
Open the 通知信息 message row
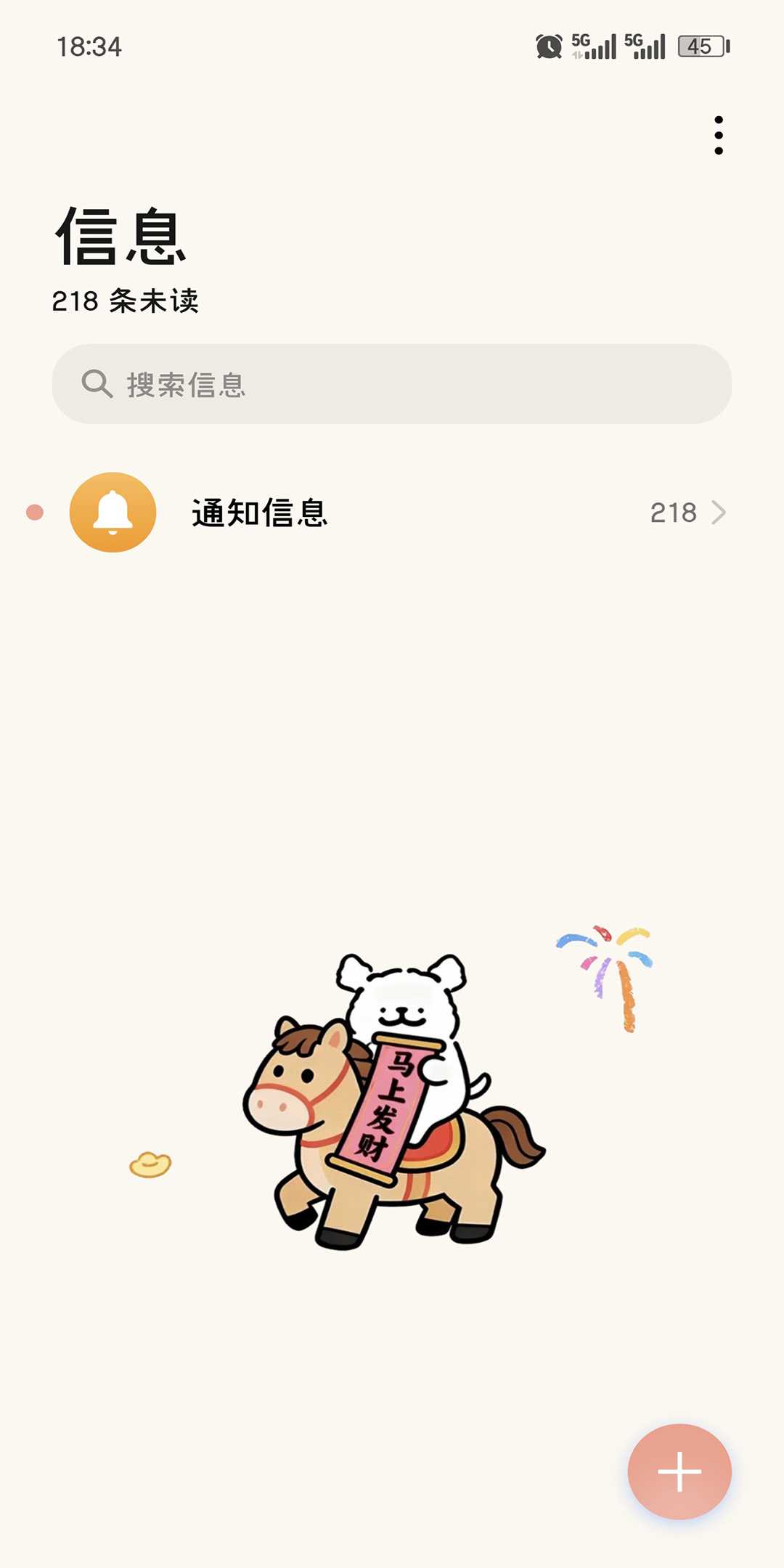coord(392,513)
